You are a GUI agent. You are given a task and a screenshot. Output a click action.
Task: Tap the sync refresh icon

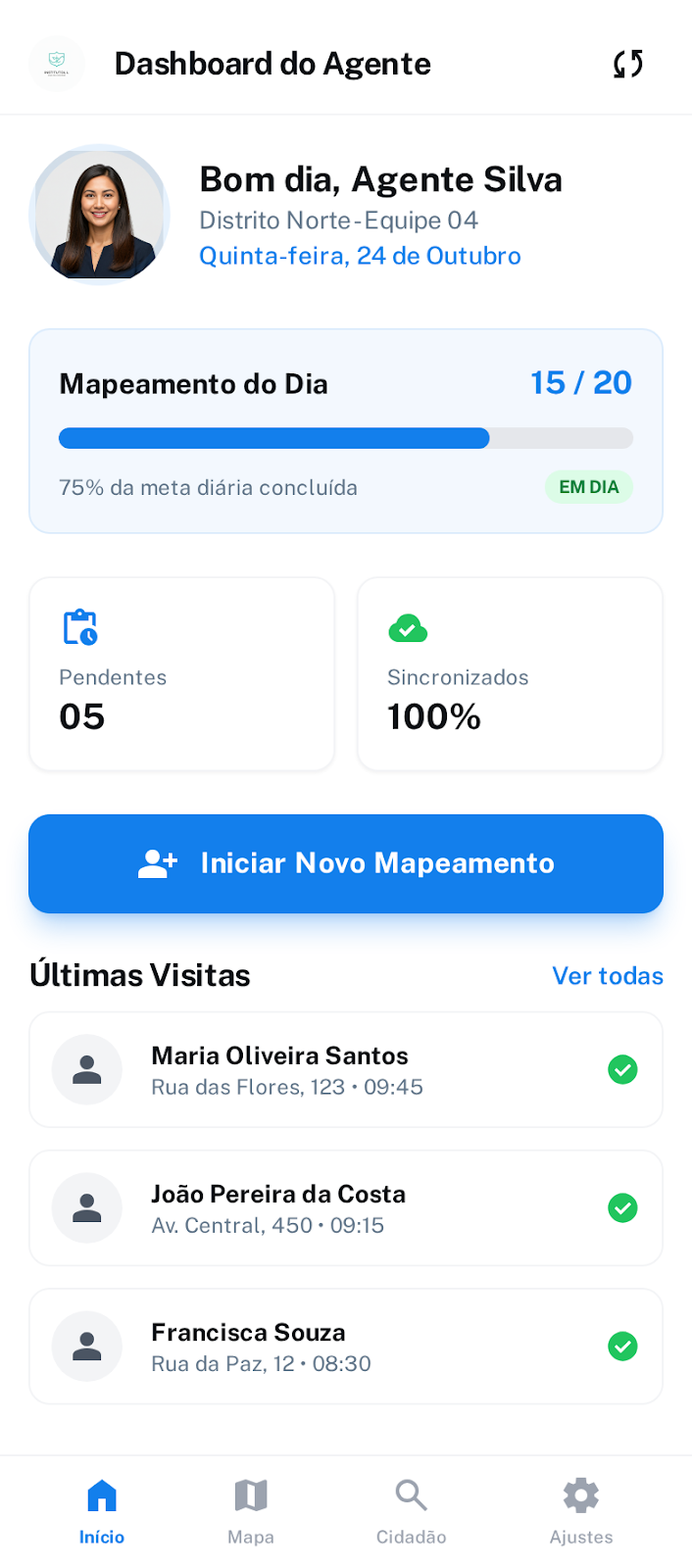pos(628,64)
